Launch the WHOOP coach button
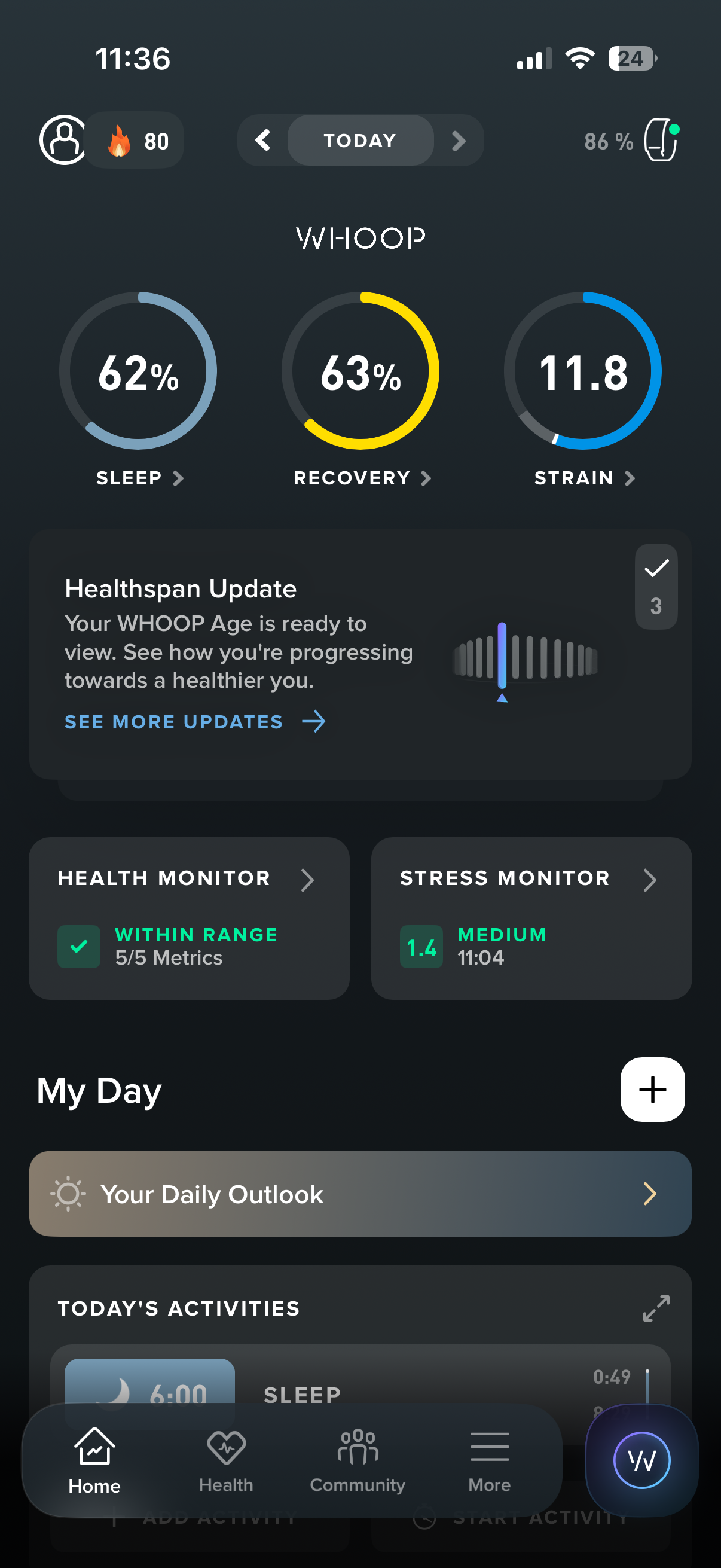Screen dimensions: 721x1568 pos(641,1460)
